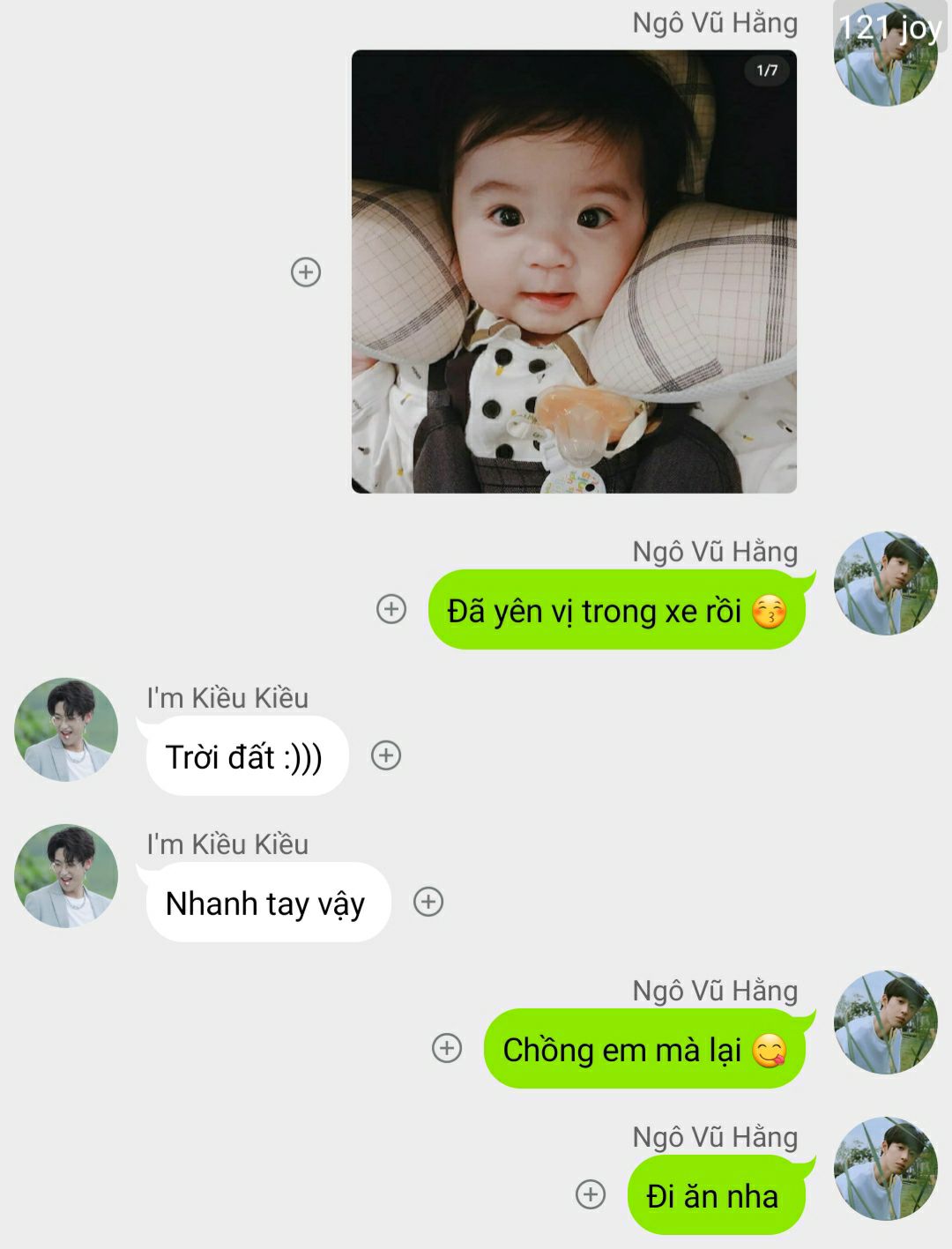Tap the plus icon next to "Nhanh tay vậy"
This screenshot has width=952, height=1249.
click(x=428, y=902)
